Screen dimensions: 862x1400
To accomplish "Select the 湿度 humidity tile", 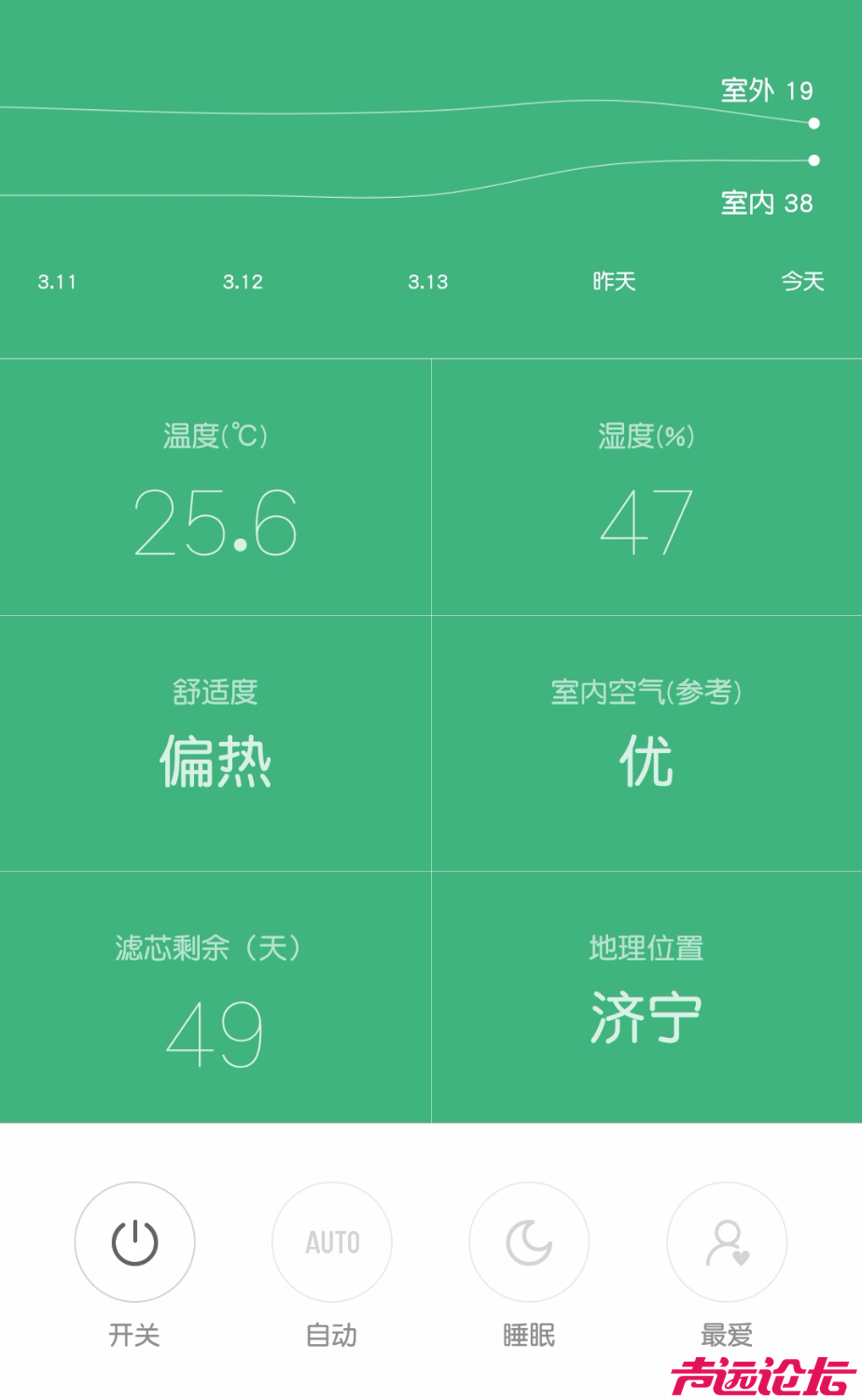I will (x=647, y=485).
